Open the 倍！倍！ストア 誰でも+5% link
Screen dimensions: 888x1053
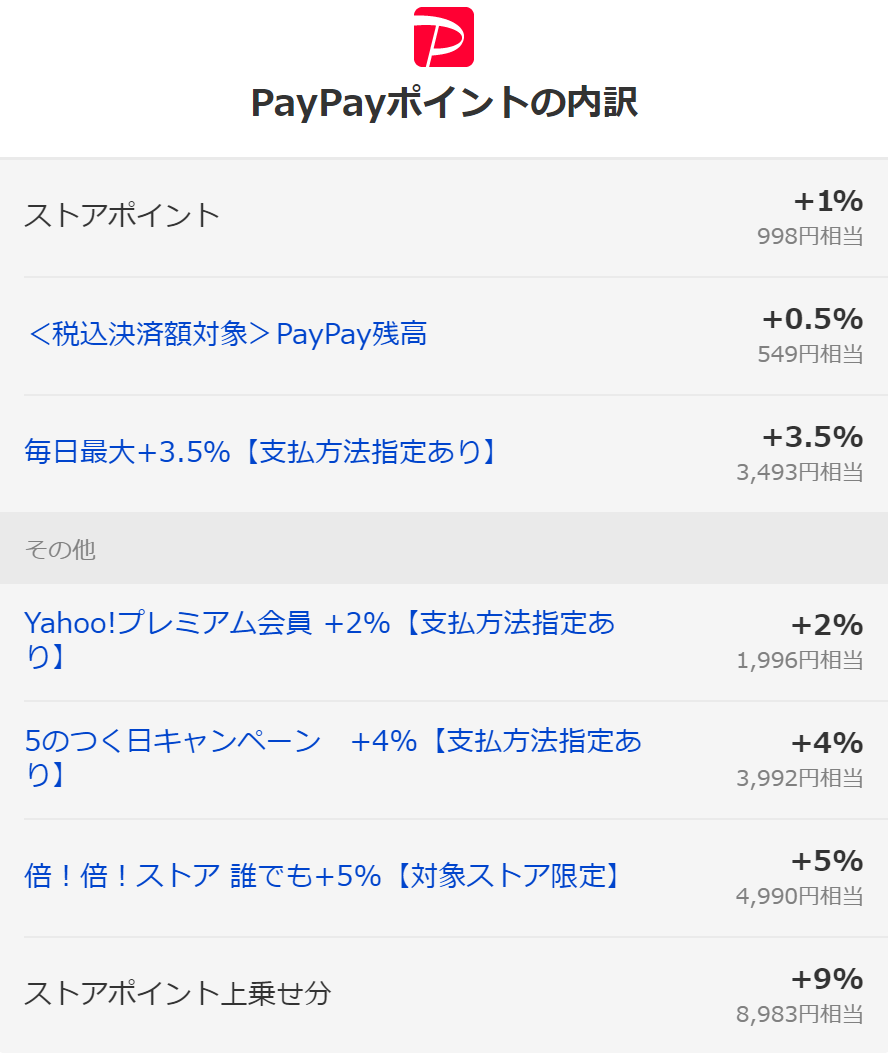(323, 877)
